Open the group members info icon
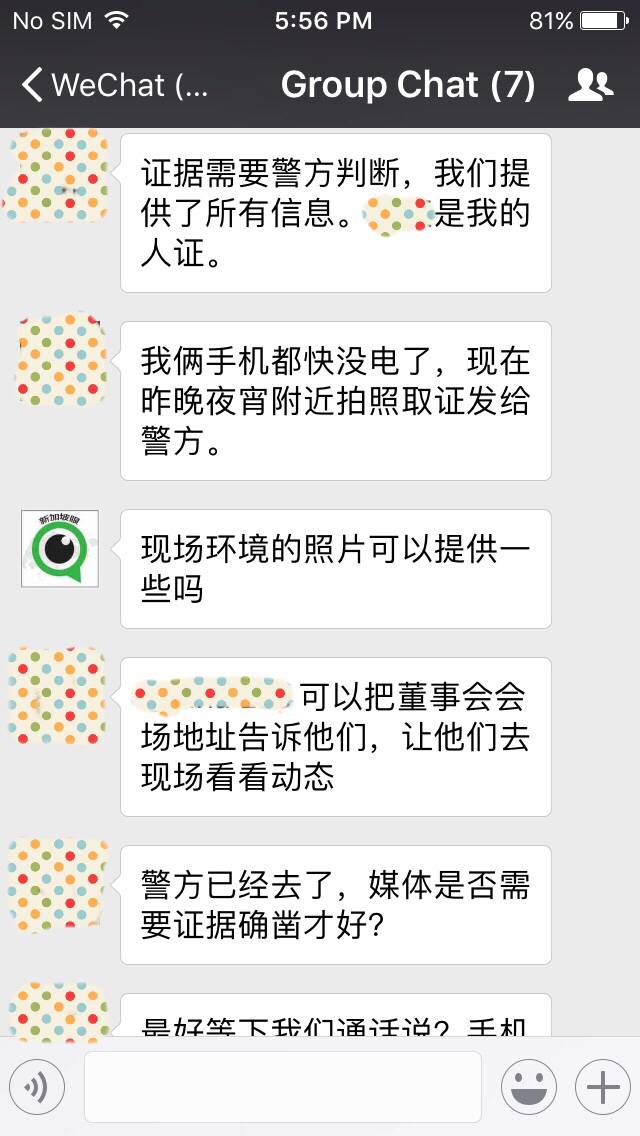 tap(590, 85)
